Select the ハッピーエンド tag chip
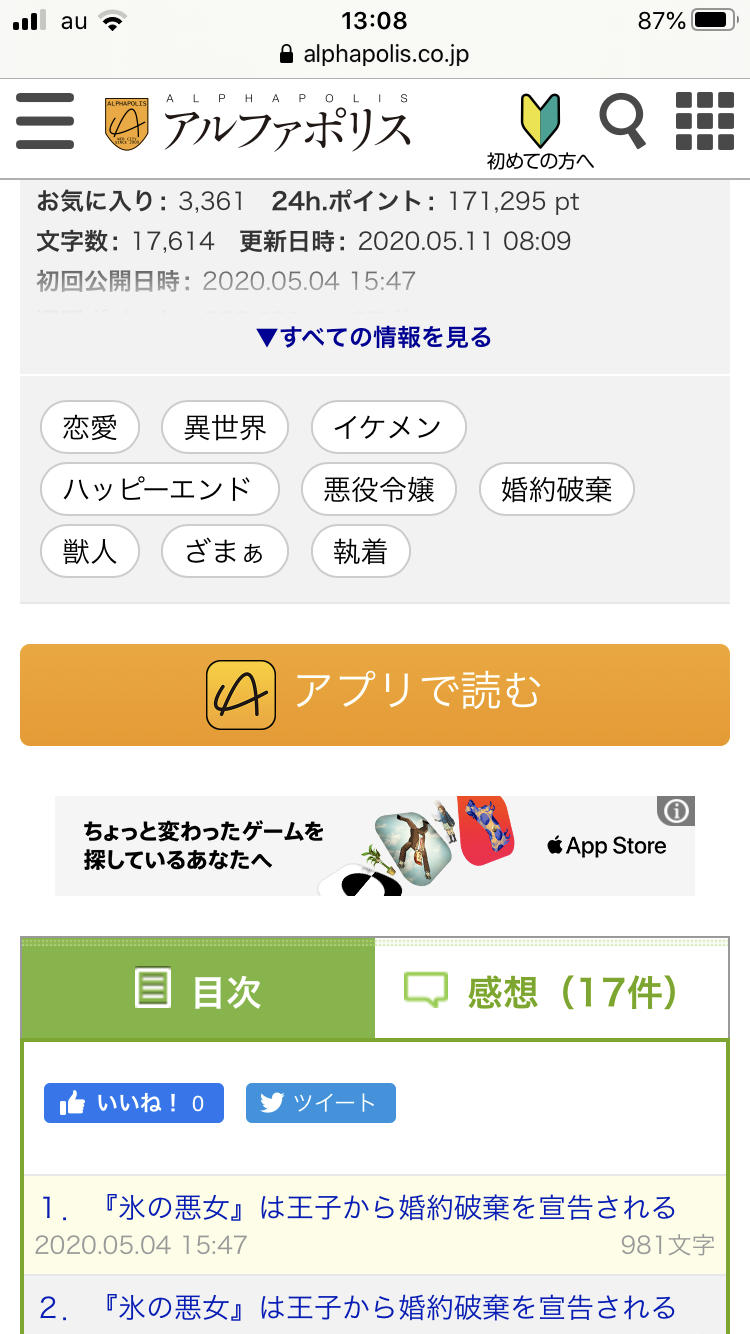This screenshot has width=750, height=1334. 158,490
